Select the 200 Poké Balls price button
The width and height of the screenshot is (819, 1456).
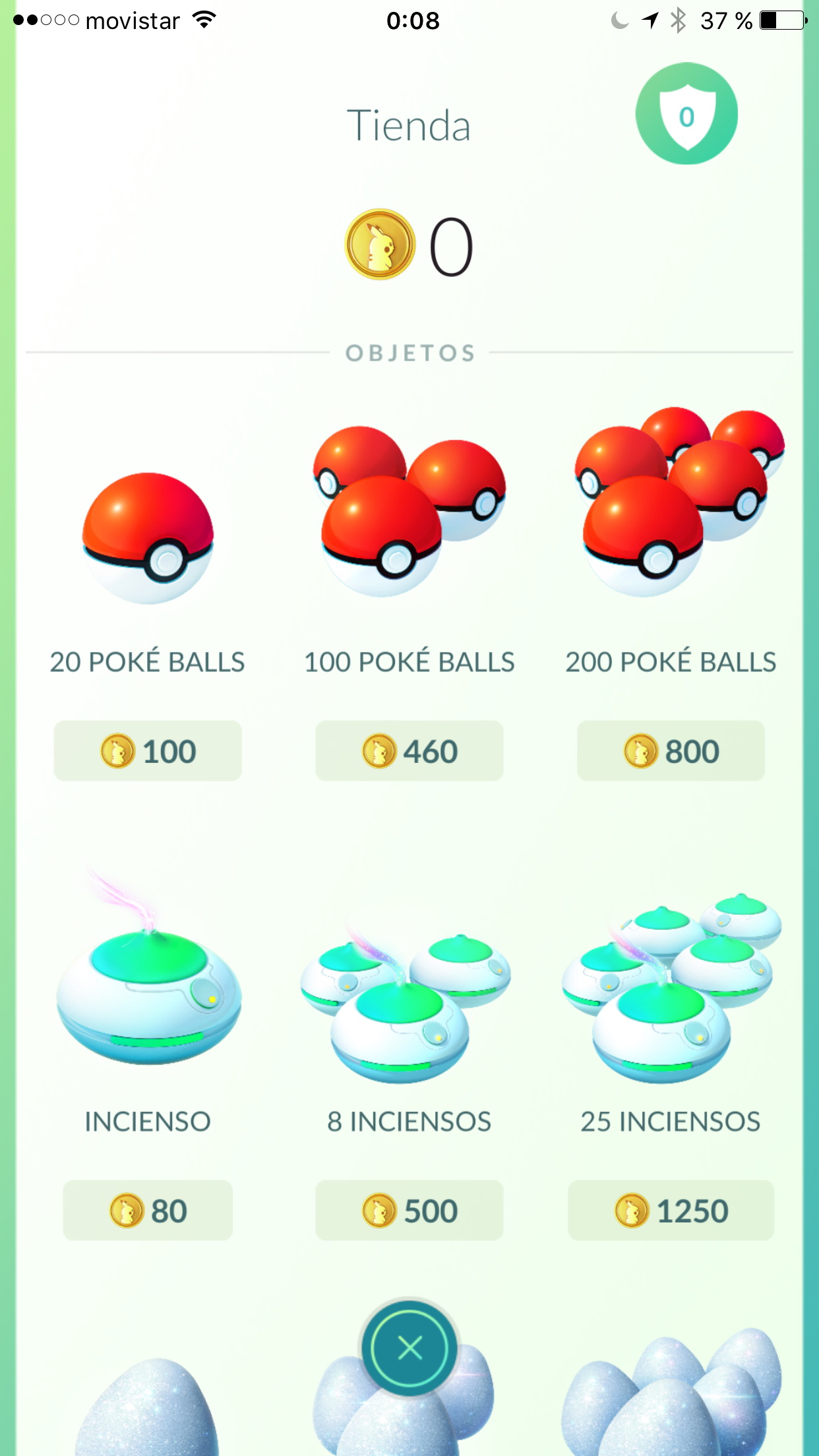(671, 751)
